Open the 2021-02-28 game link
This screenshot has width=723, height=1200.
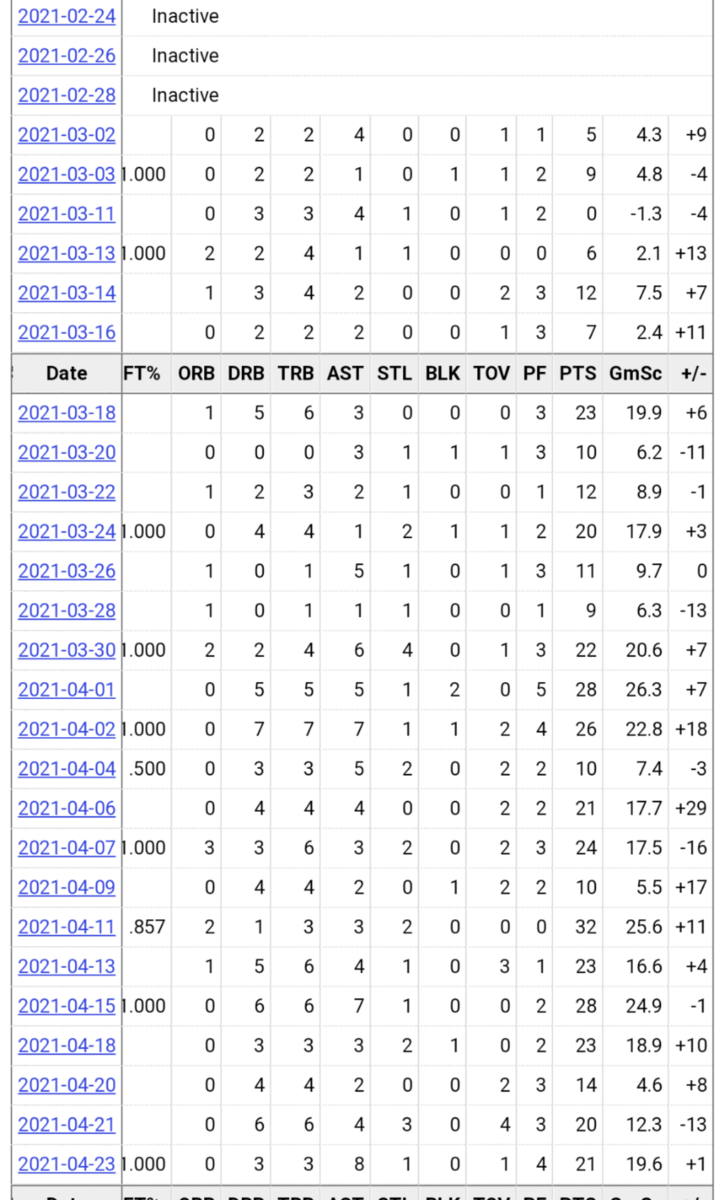tap(66, 95)
